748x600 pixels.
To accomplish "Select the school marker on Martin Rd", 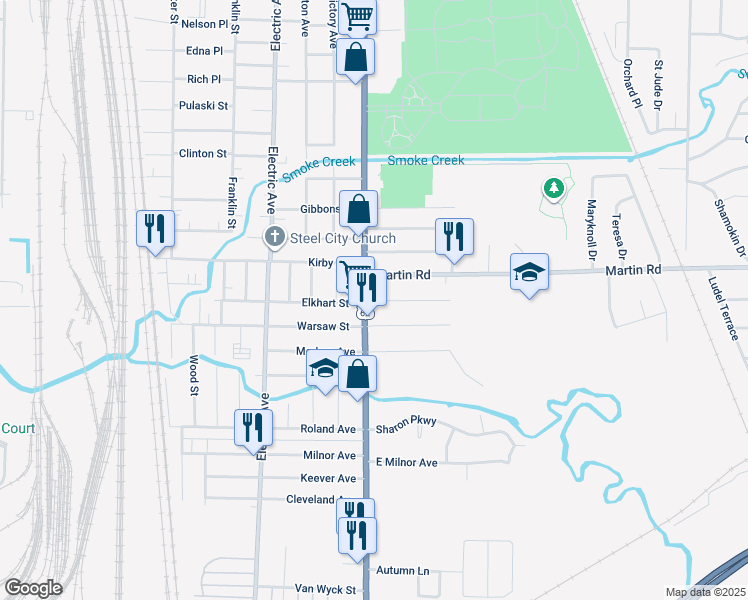I will (x=529, y=273).
